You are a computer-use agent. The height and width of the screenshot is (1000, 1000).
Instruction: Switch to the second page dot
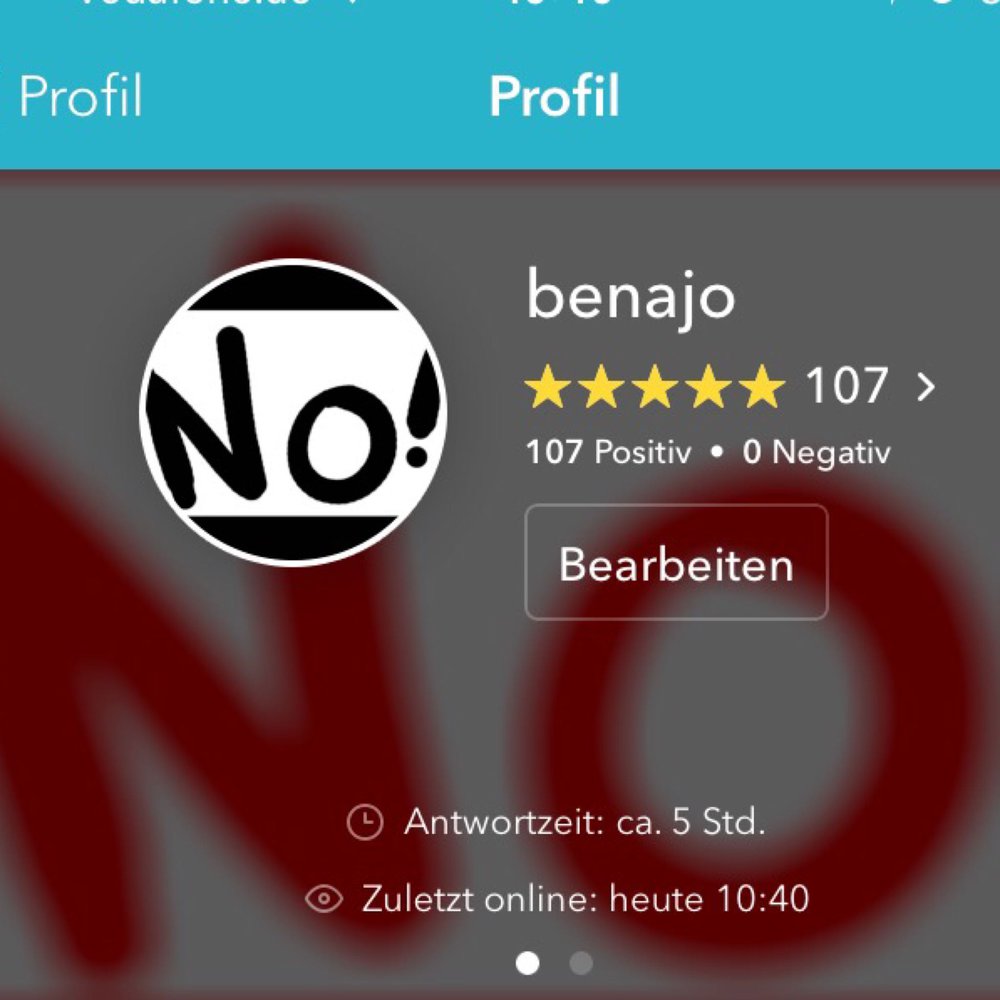pos(580,963)
